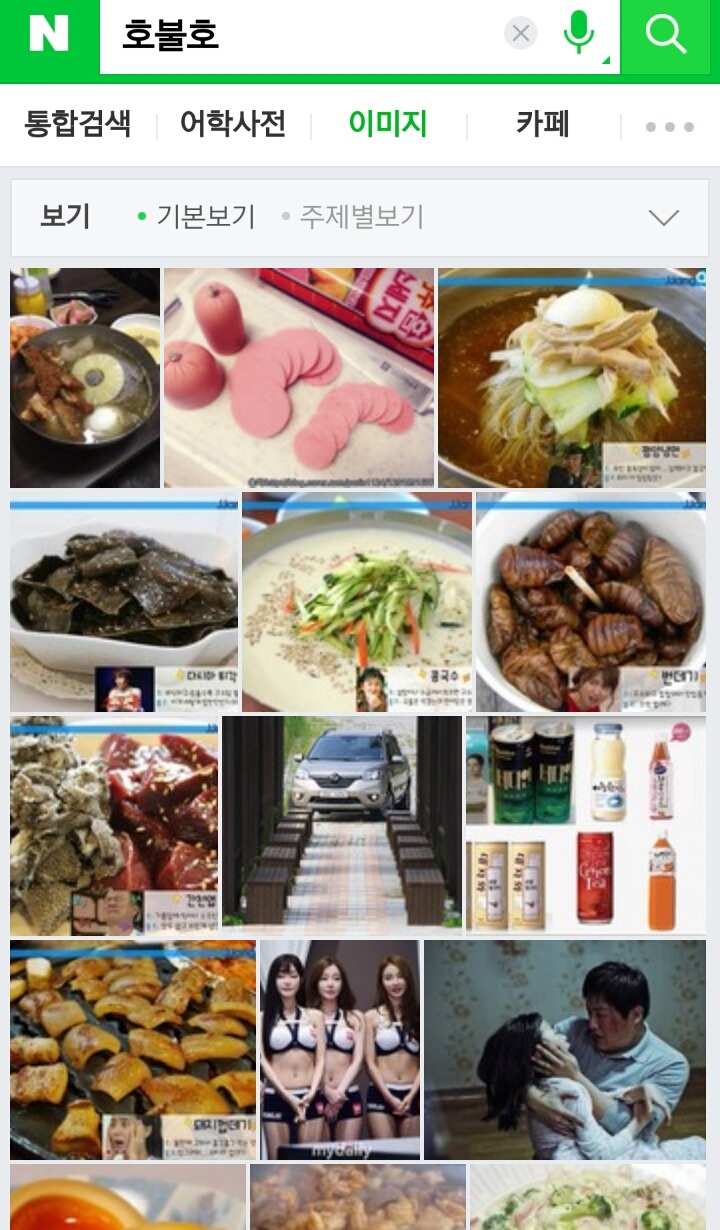Open the canned and bottled drinks image
The image size is (720, 1230).
tap(586, 825)
